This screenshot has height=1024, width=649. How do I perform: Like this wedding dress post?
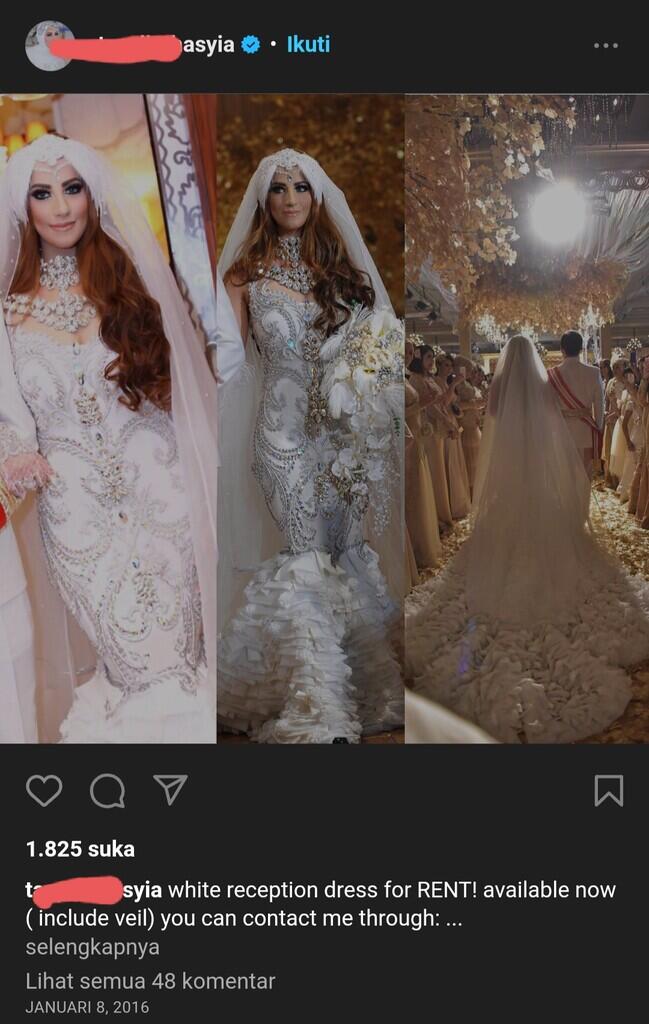(x=44, y=791)
